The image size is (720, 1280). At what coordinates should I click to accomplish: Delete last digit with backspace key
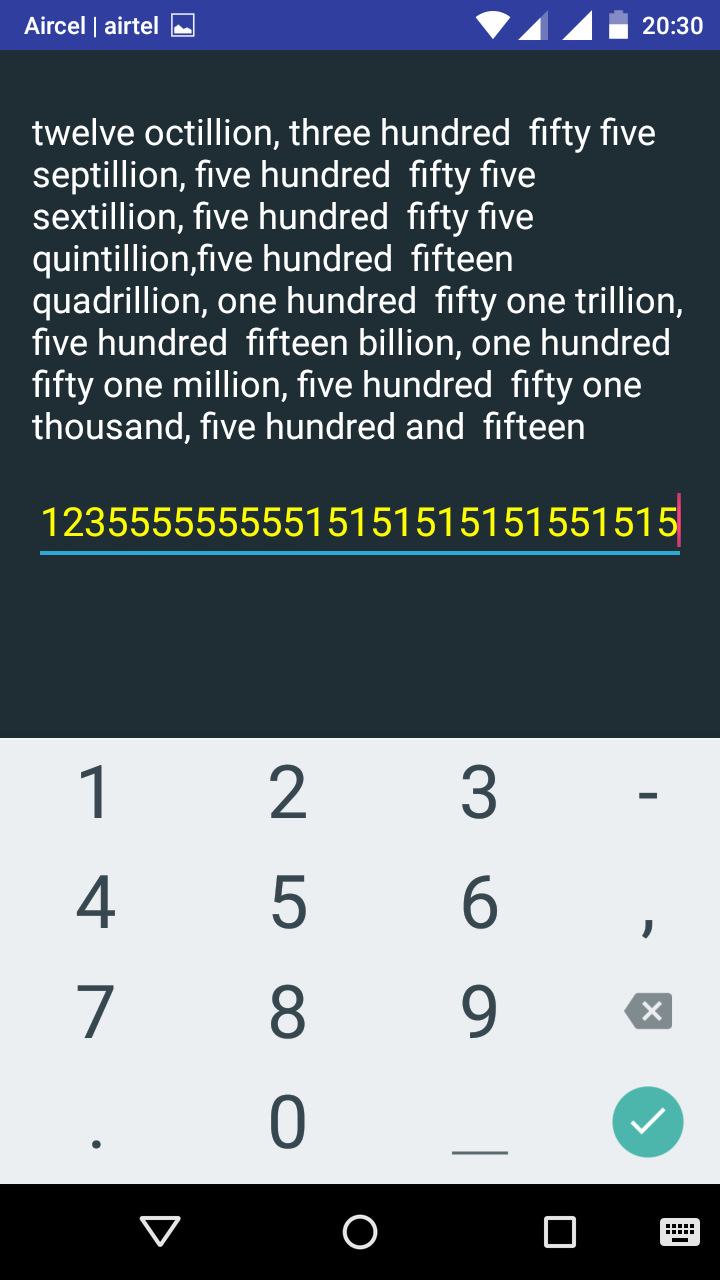(648, 1012)
